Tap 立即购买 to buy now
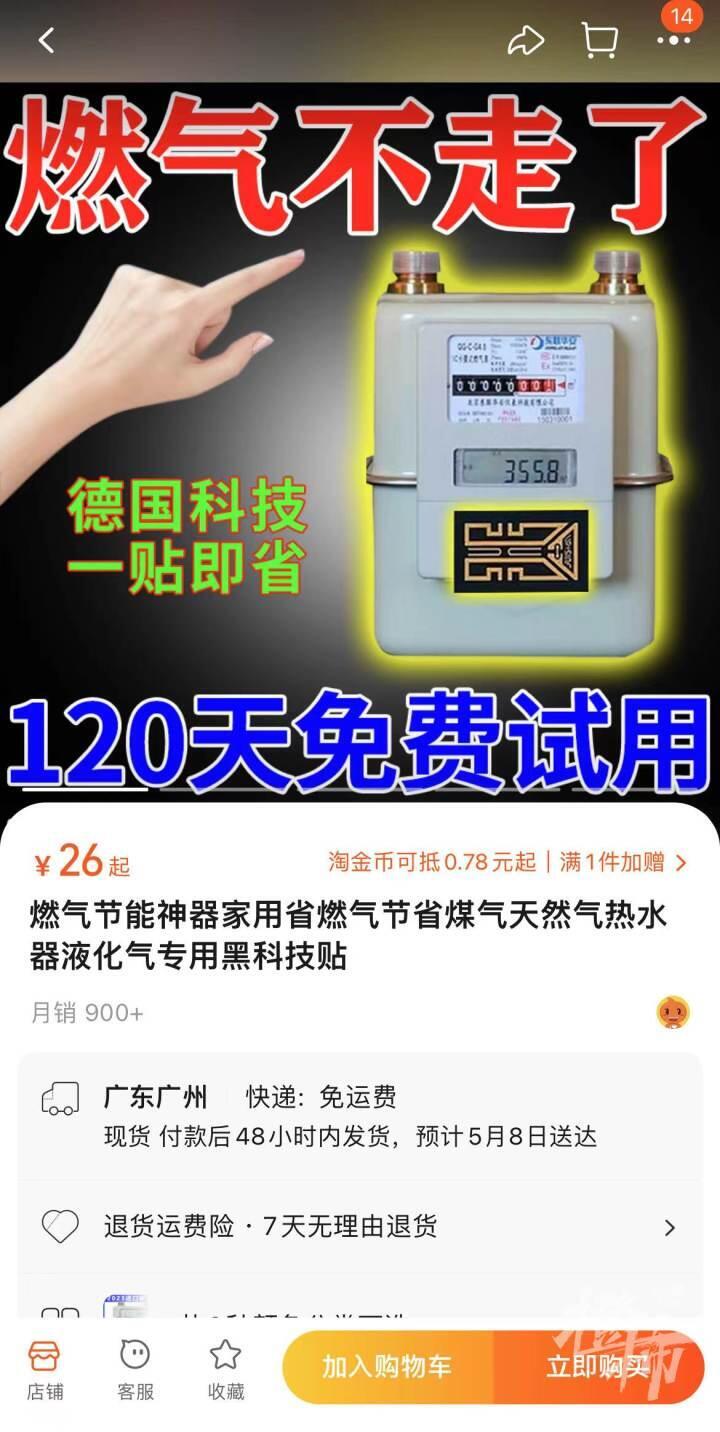This screenshot has width=720, height=1432. point(598,1367)
